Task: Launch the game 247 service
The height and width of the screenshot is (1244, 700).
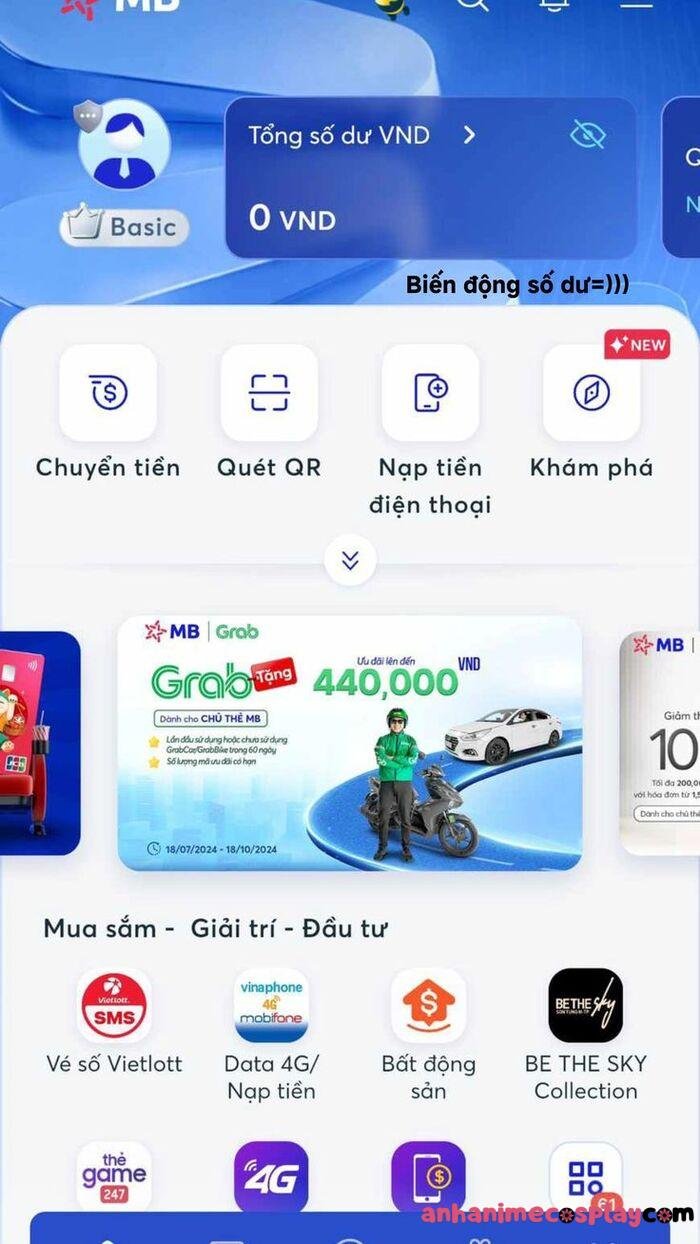Action: point(114,1177)
